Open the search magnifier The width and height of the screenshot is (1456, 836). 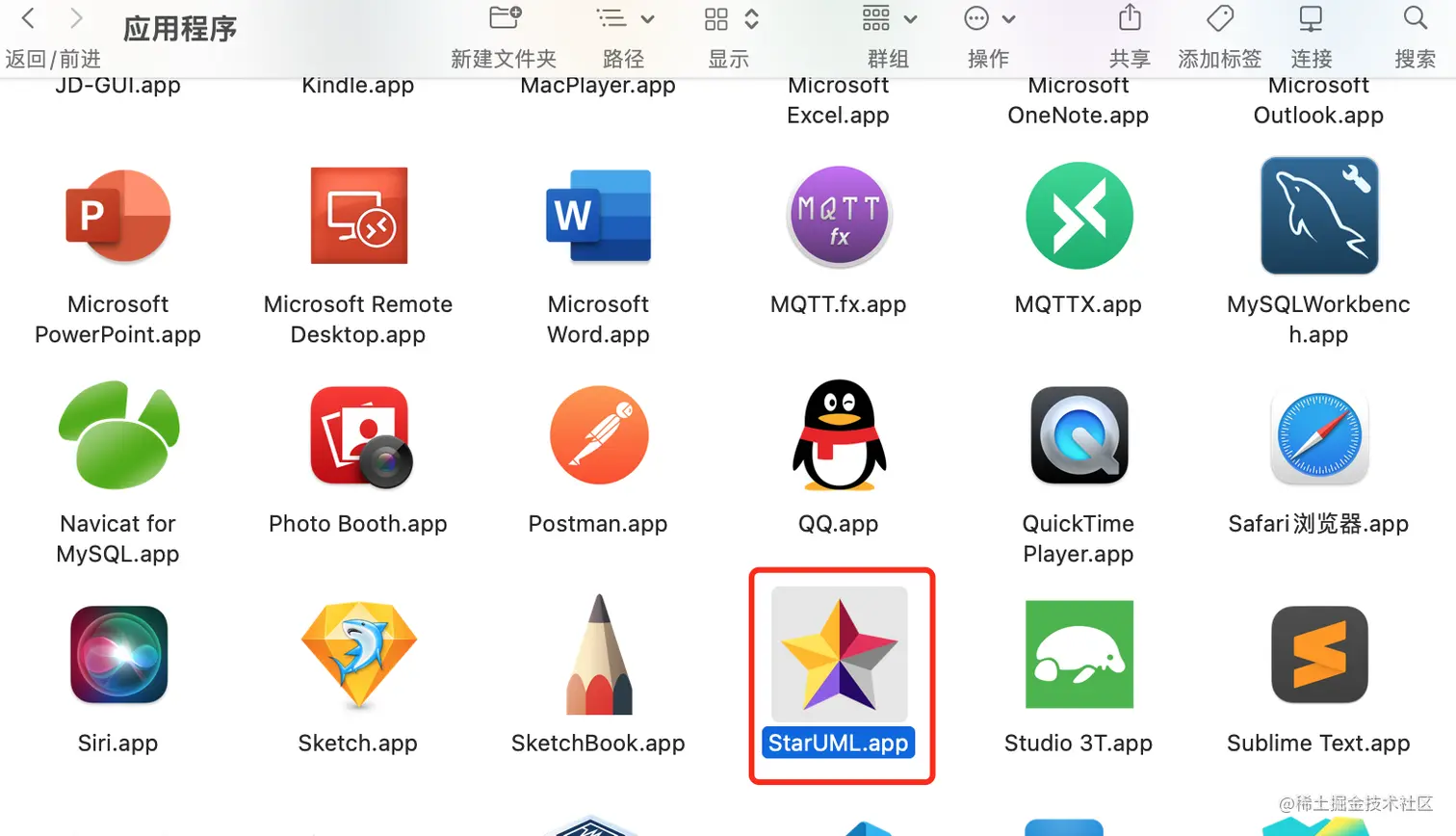pos(1415,18)
